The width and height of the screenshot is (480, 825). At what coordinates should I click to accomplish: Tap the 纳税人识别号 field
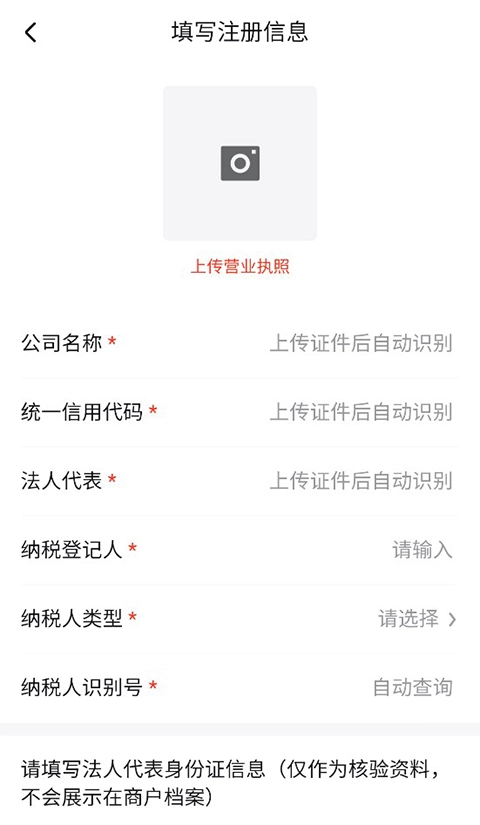240,687
